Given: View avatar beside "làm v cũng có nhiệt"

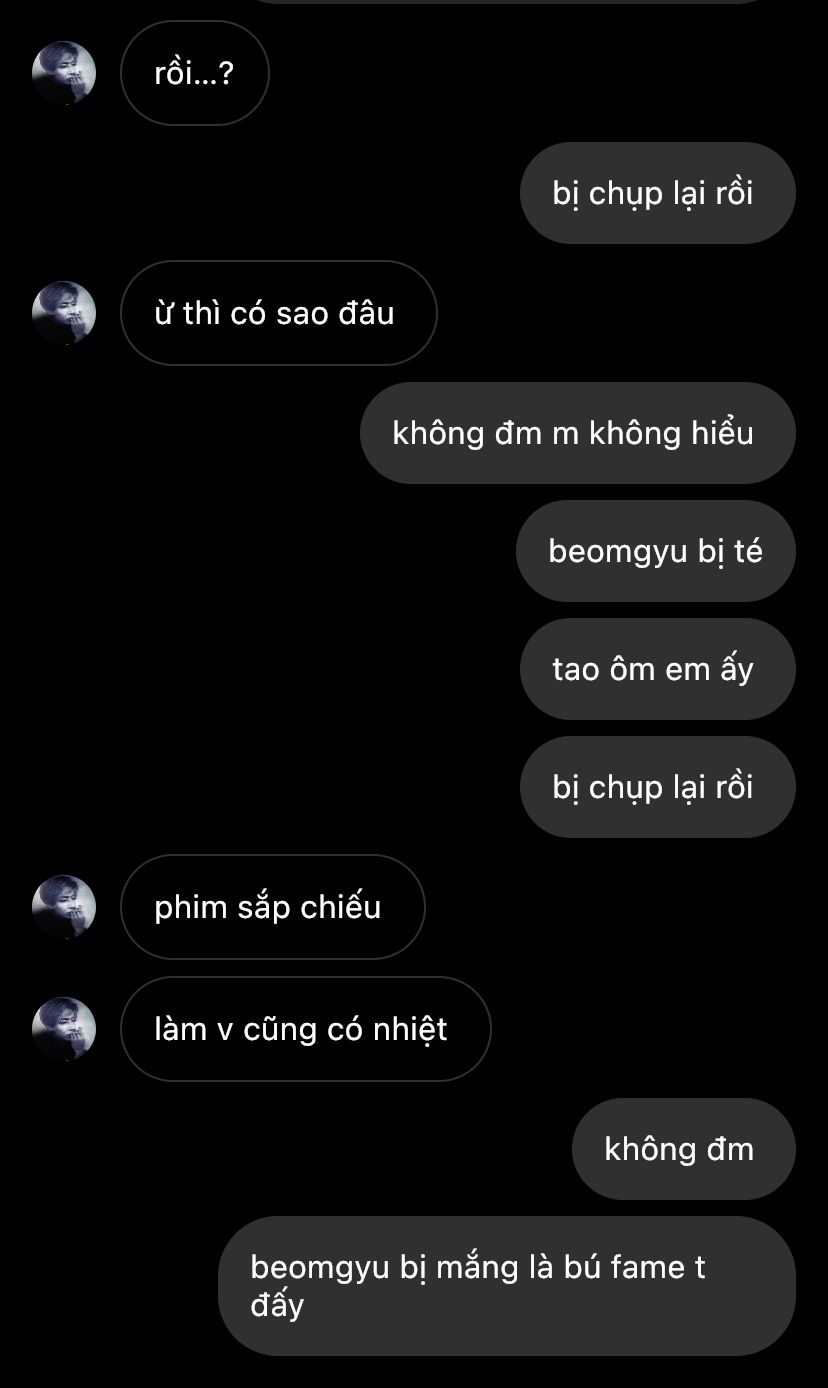Looking at the screenshot, I should pos(64,1029).
